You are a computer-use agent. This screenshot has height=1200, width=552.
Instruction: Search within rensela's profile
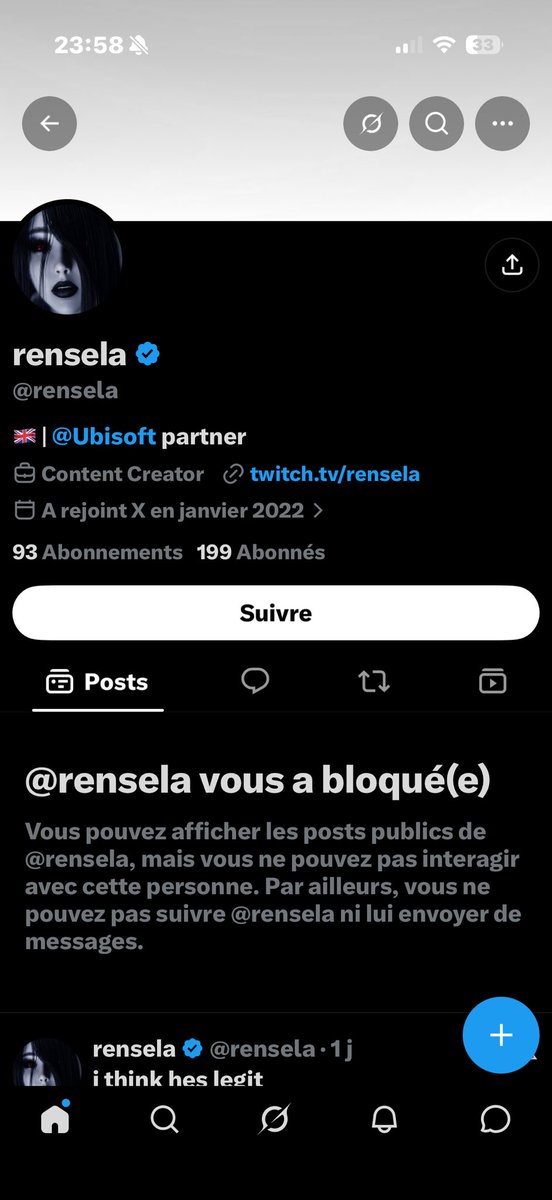coord(436,124)
